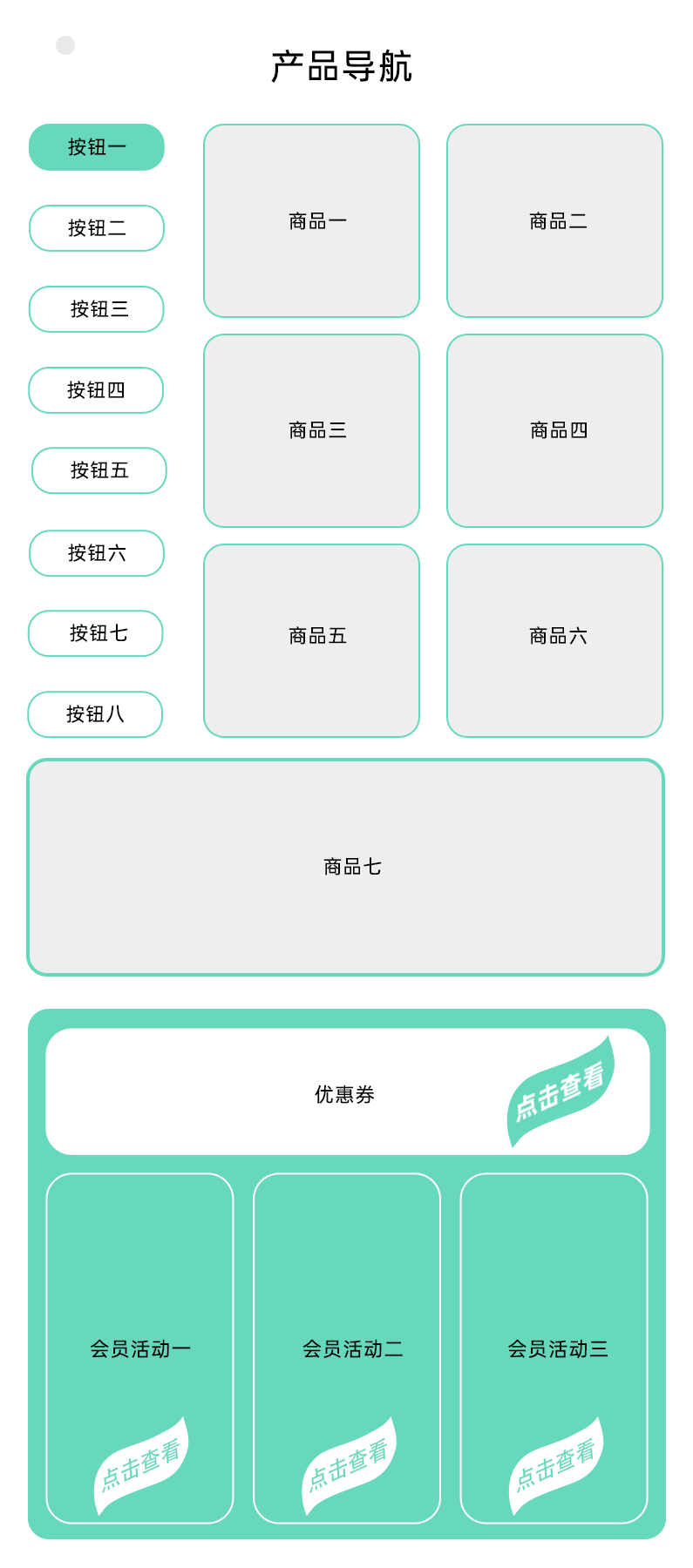Open the 商品一 product card
This screenshot has height=1568, width=693.
point(311,221)
